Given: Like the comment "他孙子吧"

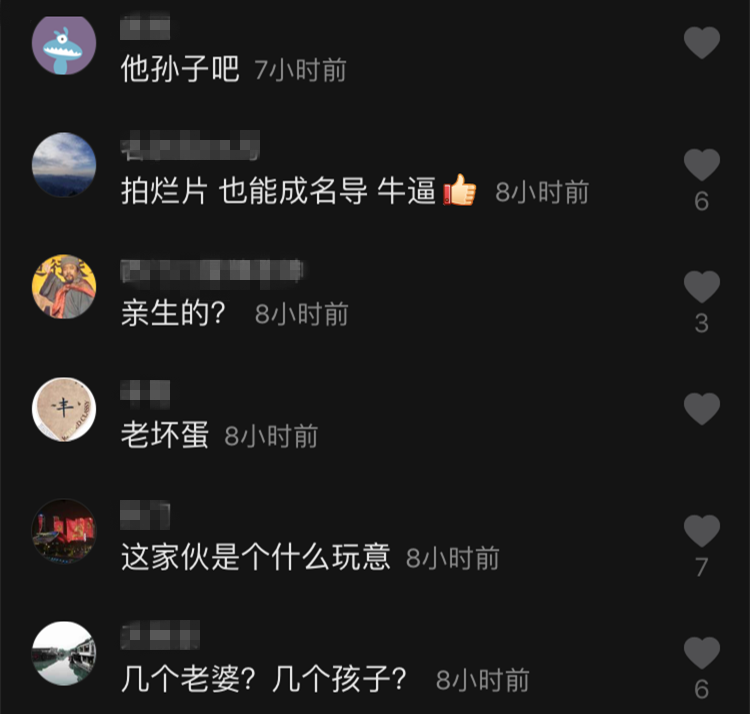Looking at the screenshot, I should pos(702,43).
